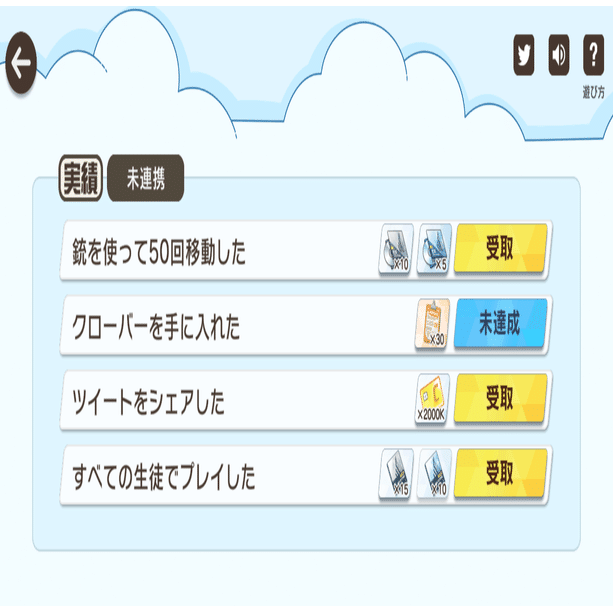Toggle the sound speaker icon
Screen dimensions: 613x613
click(x=559, y=56)
